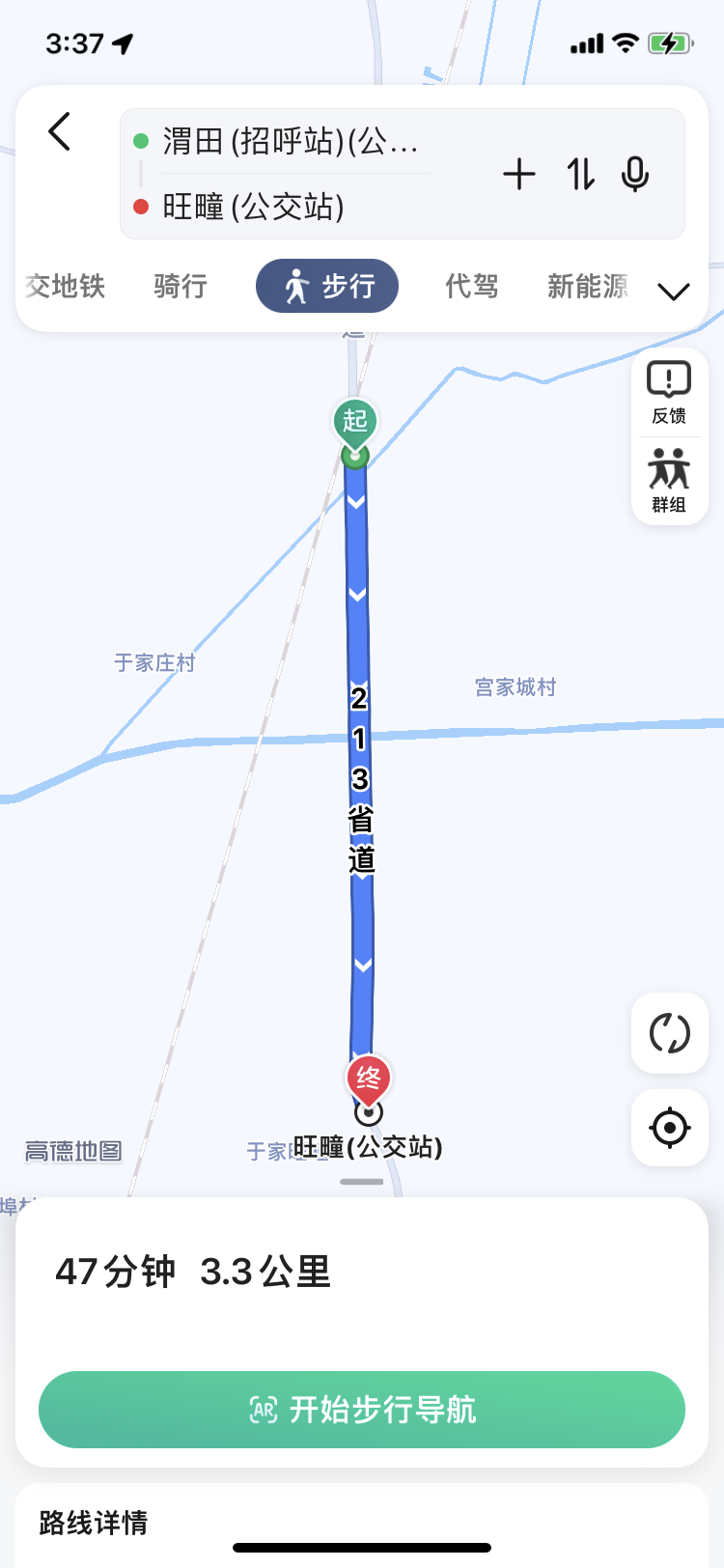This screenshot has width=724, height=1568.
Task: Open 路线详情 route details panel
Action: pos(94,1523)
